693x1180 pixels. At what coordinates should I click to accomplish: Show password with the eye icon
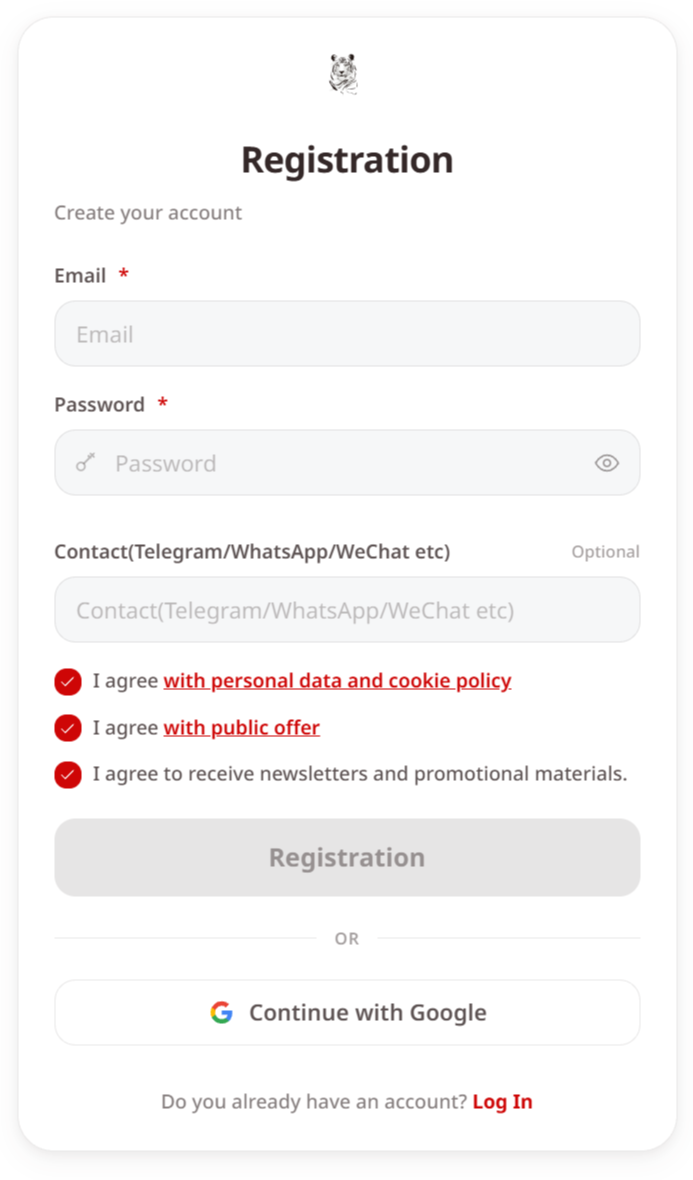[606, 463]
